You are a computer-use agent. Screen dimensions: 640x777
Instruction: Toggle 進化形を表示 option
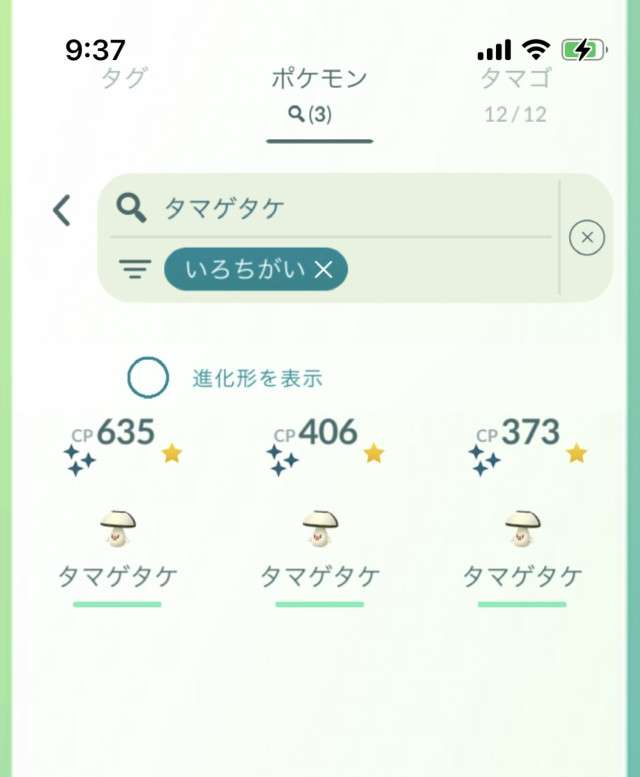148,378
